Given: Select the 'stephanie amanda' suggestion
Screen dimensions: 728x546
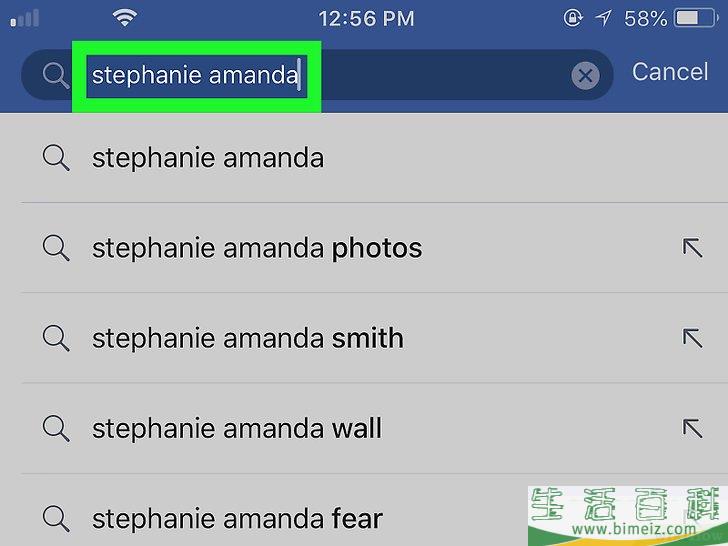Looking at the screenshot, I should point(208,158).
